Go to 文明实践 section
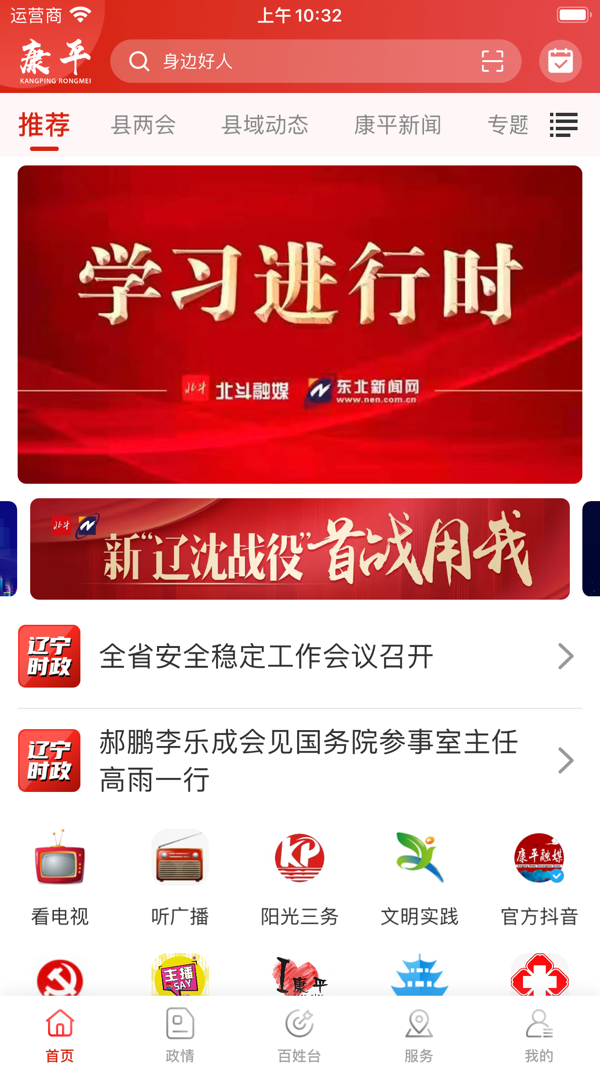 (419, 877)
